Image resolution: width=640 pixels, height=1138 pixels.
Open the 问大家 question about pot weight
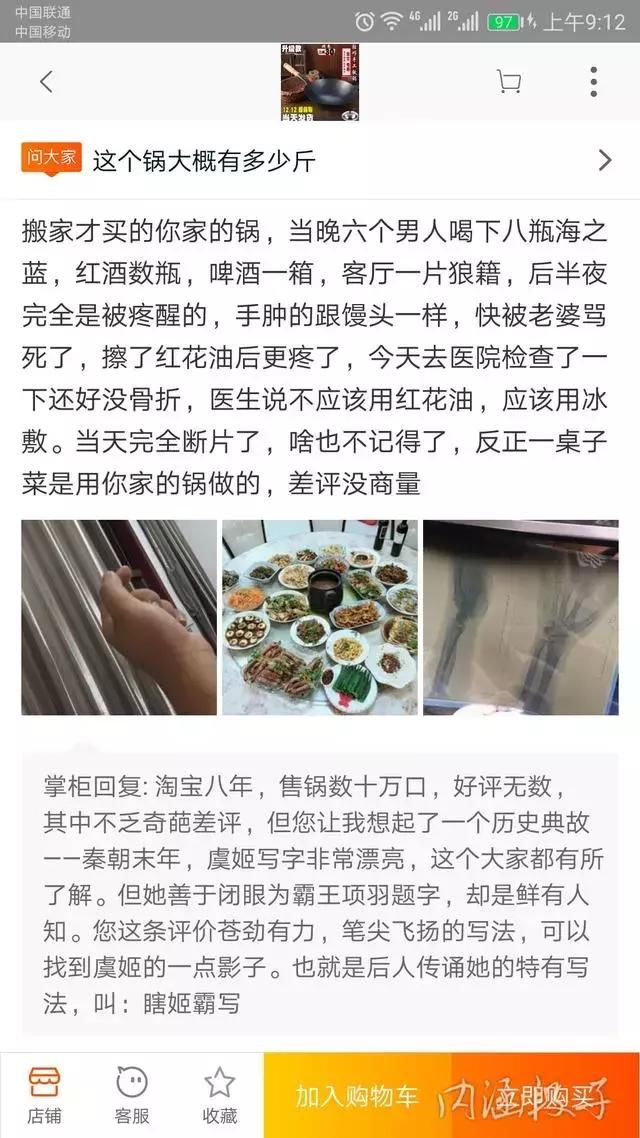coord(319,160)
